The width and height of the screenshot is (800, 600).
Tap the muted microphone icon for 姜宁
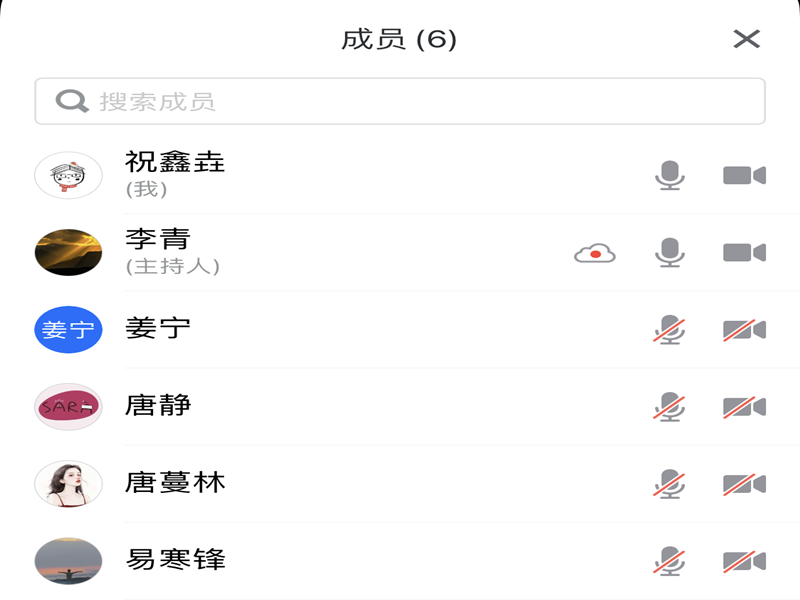669,330
